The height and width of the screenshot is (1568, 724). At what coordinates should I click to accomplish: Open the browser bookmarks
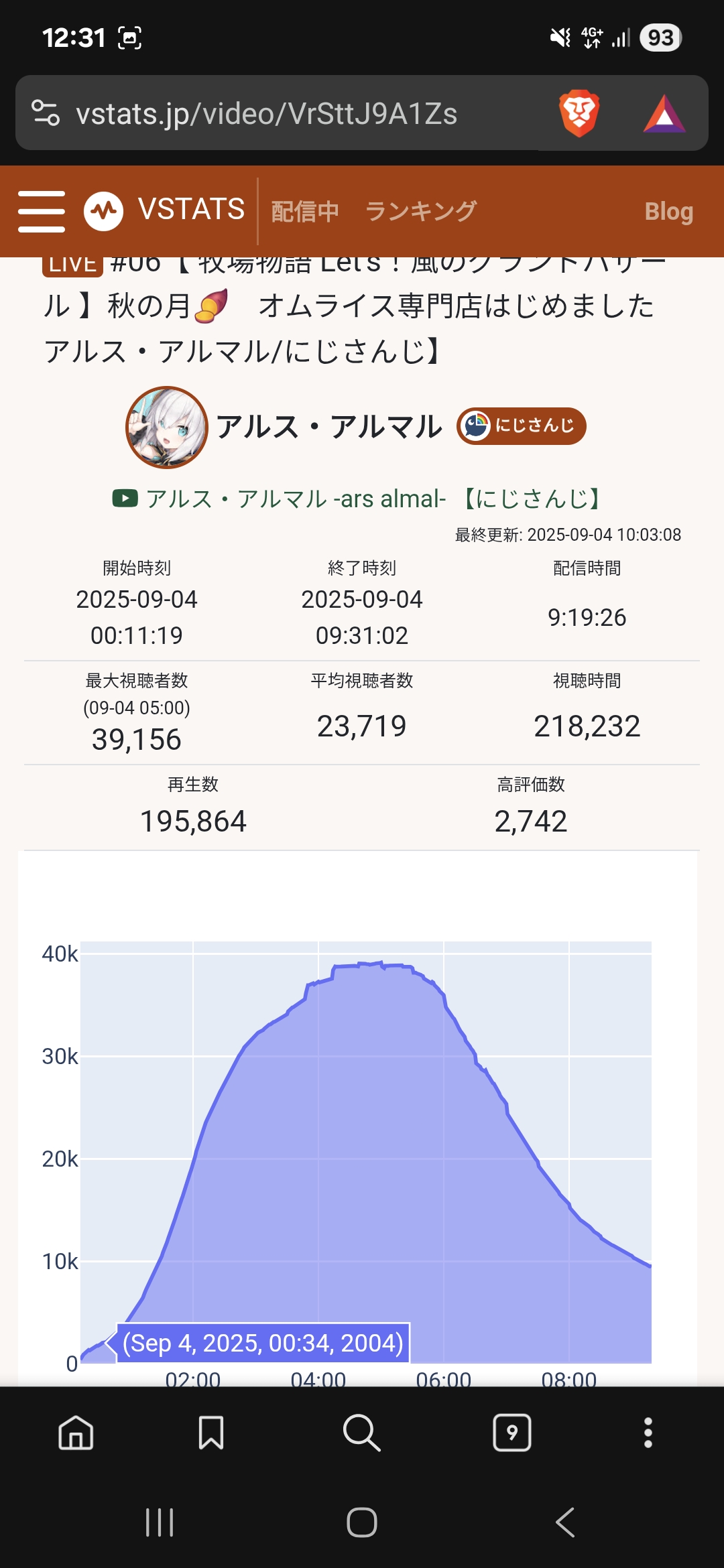pyautogui.click(x=211, y=1433)
